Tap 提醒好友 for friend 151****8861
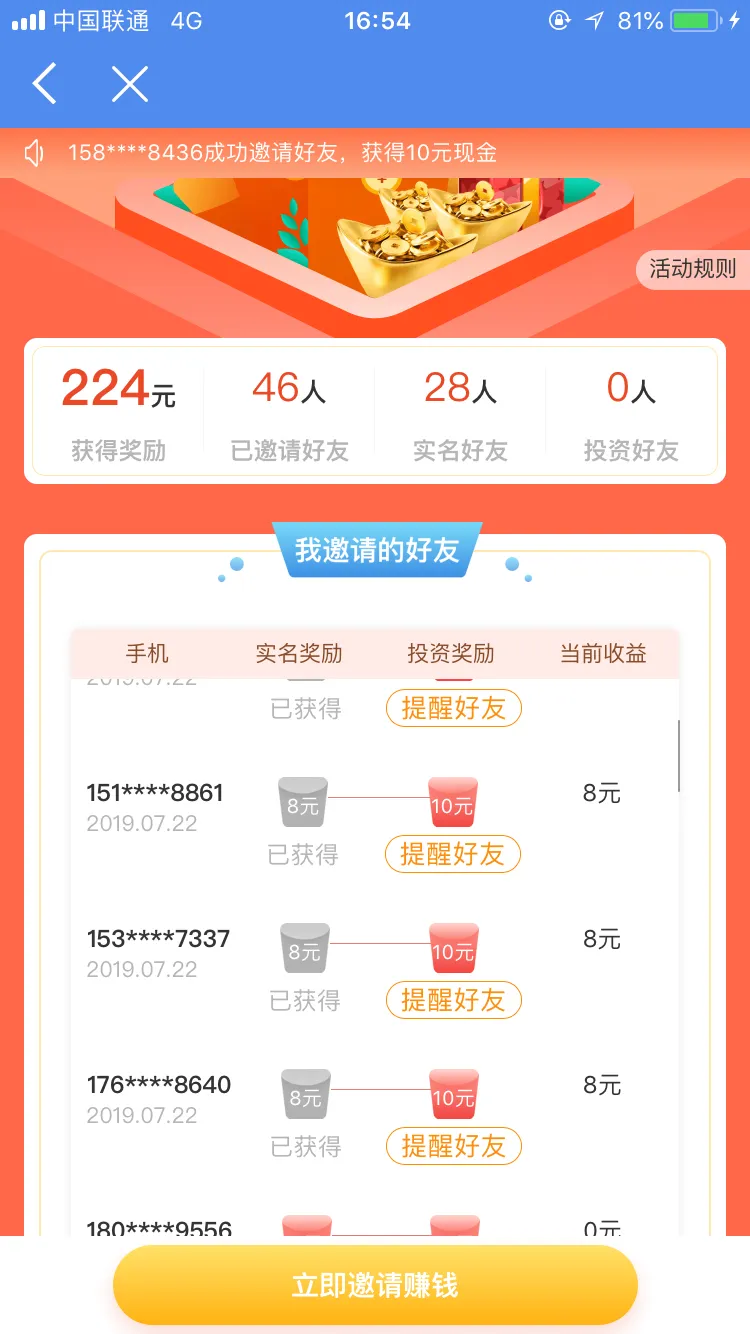The image size is (750, 1334). [453, 855]
